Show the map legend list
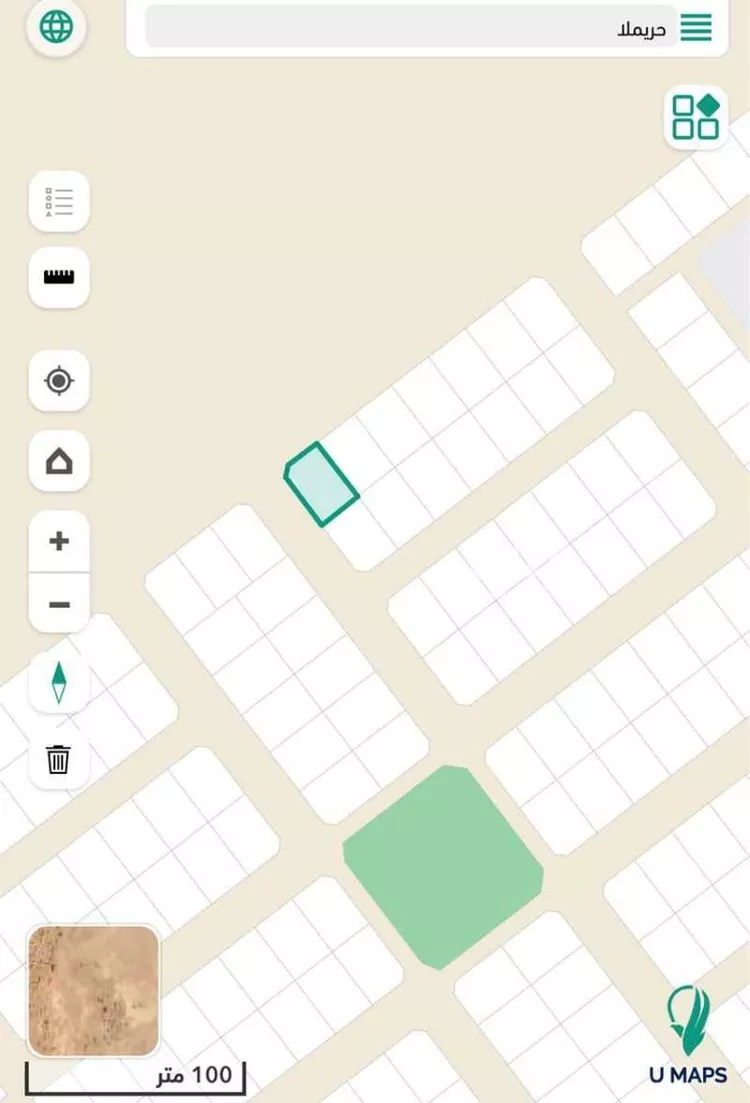The image size is (750, 1103). tap(59, 201)
